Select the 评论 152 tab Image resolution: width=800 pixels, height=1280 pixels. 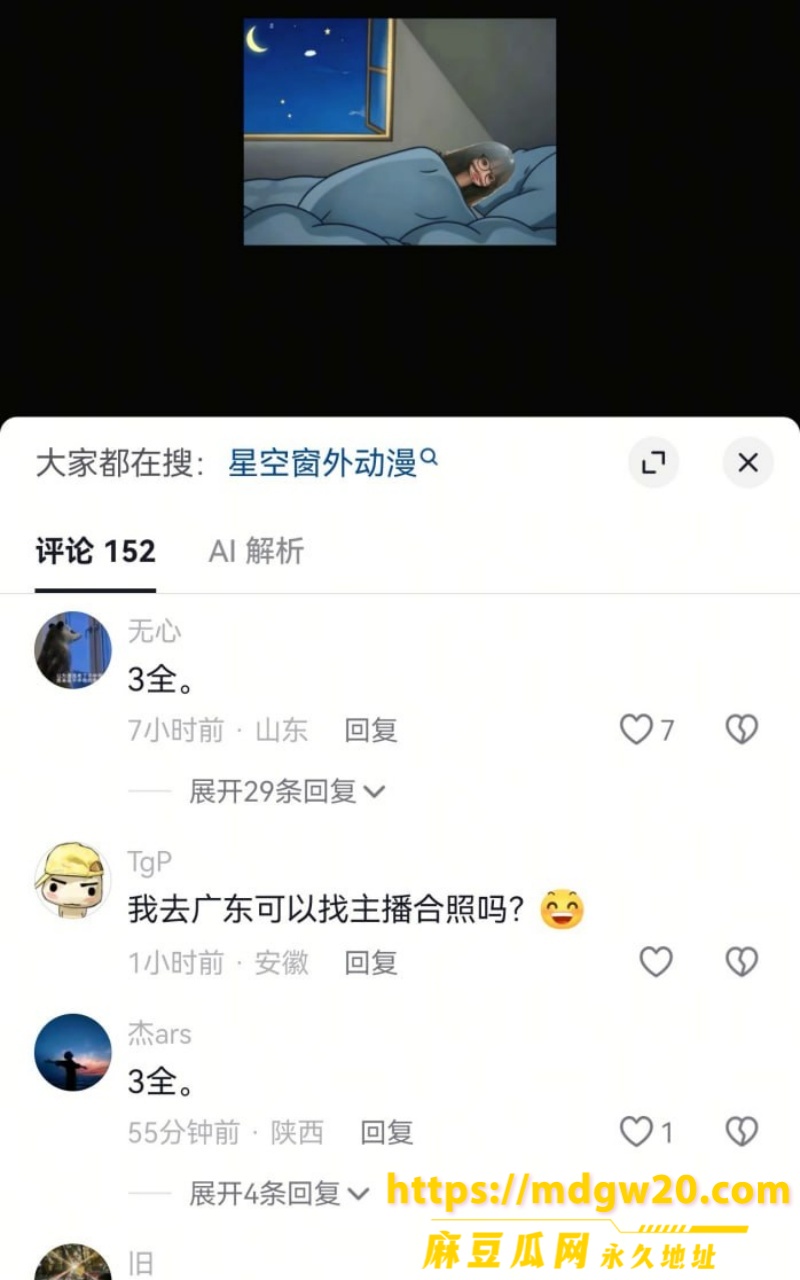pos(96,551)
